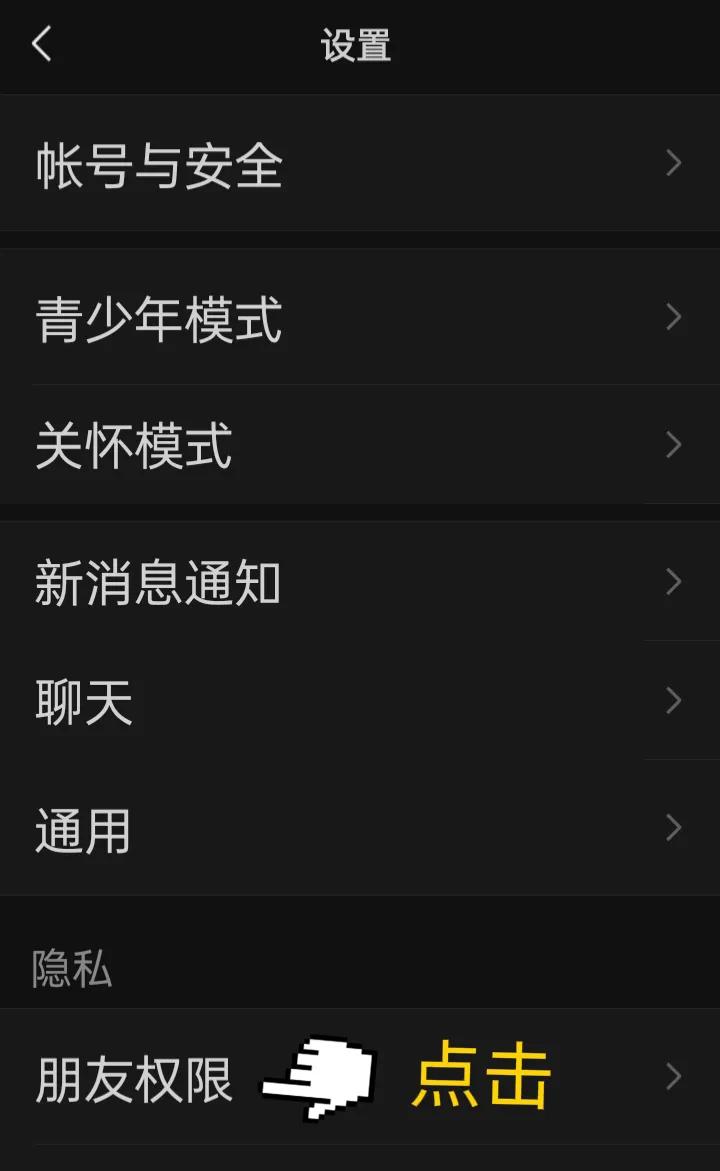Tap the pointing hand annotation icon

coord(320,1080)
